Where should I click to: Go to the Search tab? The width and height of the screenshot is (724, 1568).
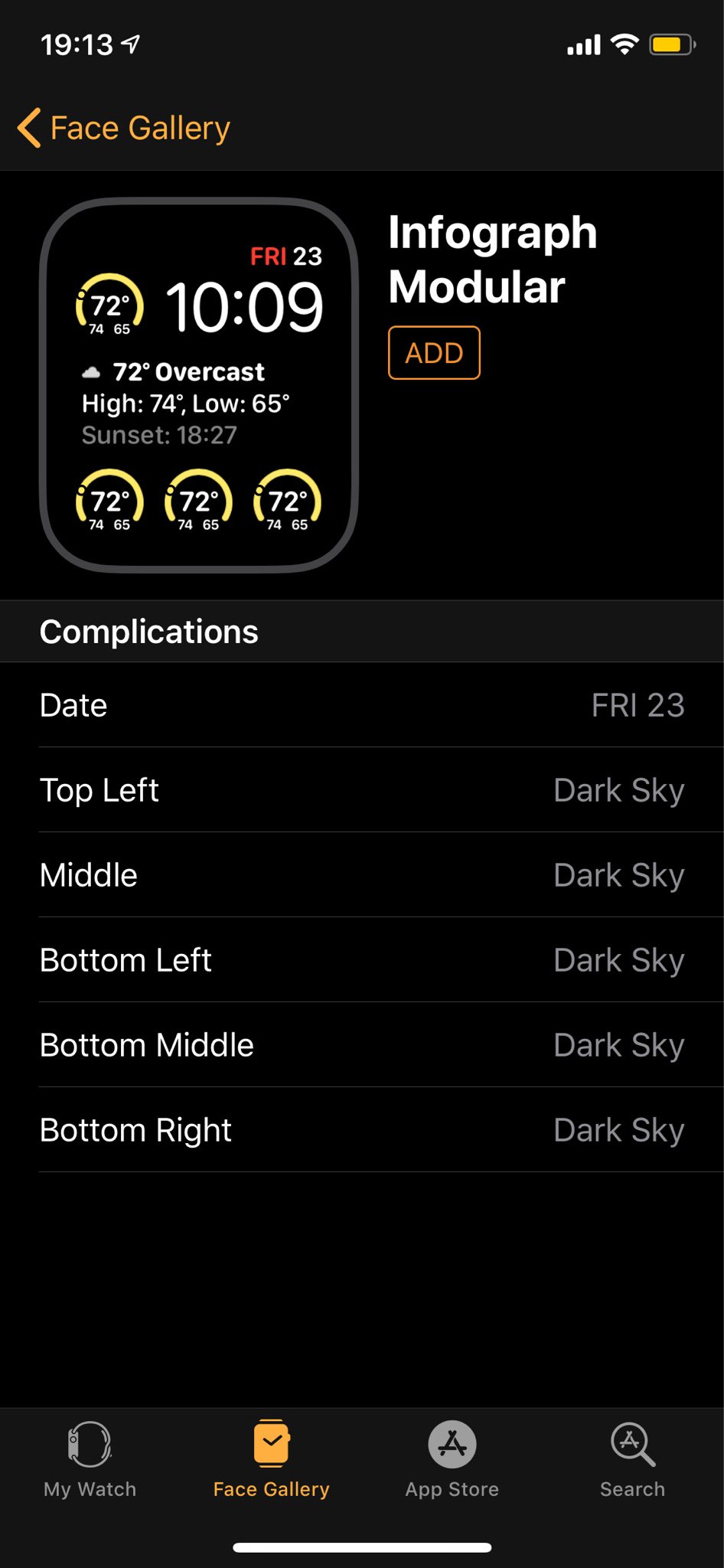(632, 1459)
